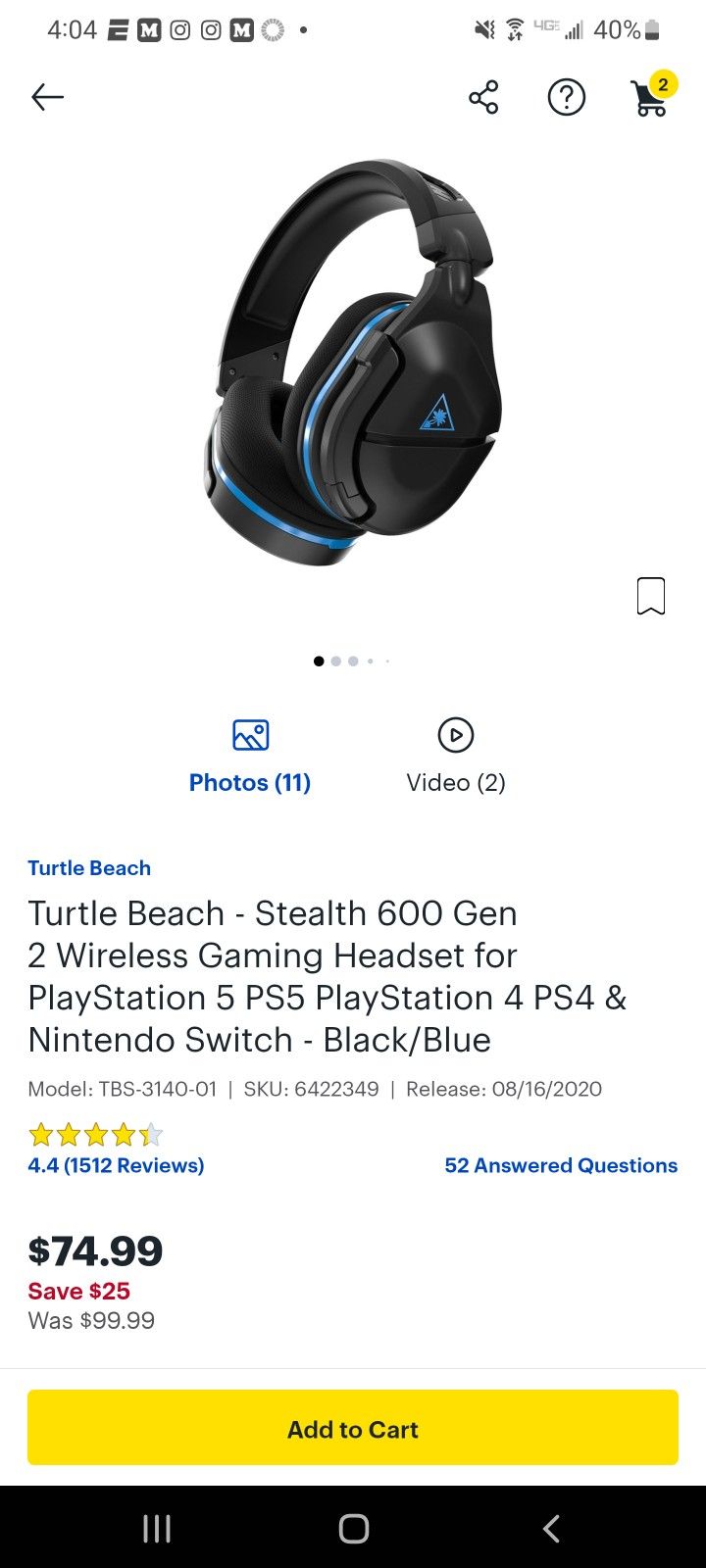
Task: Open 4.4 (1512 Reviews) link
Action: tap(115, 1165)
